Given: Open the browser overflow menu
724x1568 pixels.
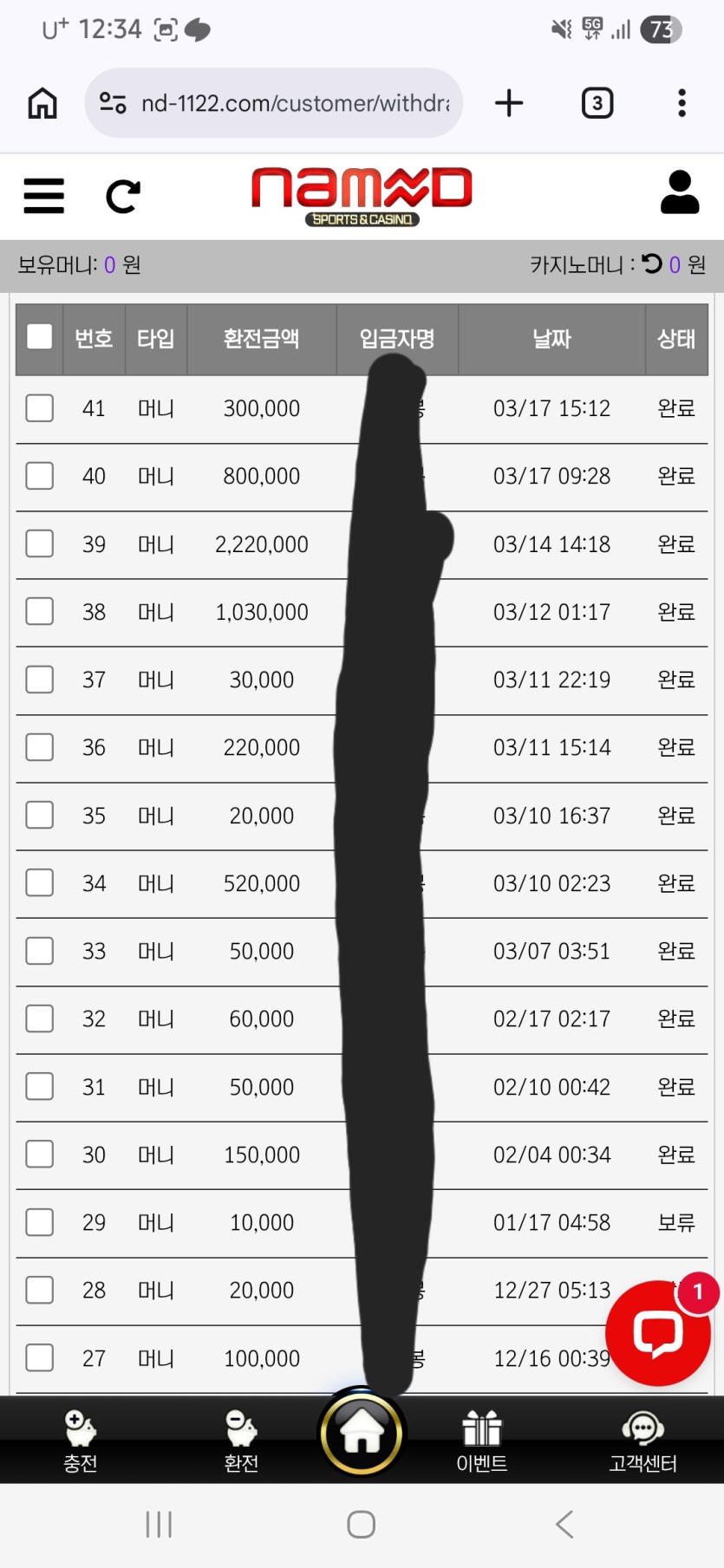Looking at the screenshot, I should click(682, 103).
